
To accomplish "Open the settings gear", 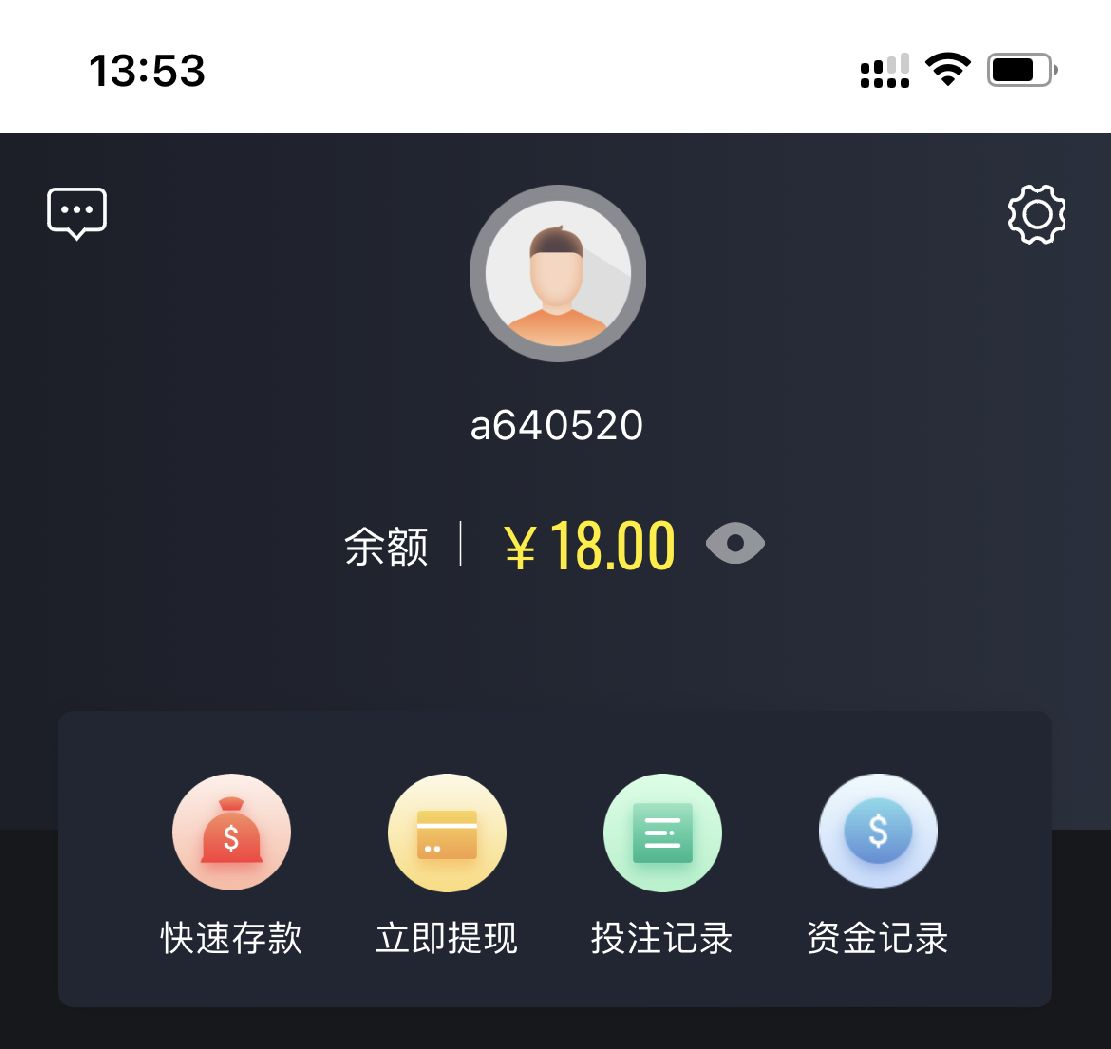I will 1036,215.
